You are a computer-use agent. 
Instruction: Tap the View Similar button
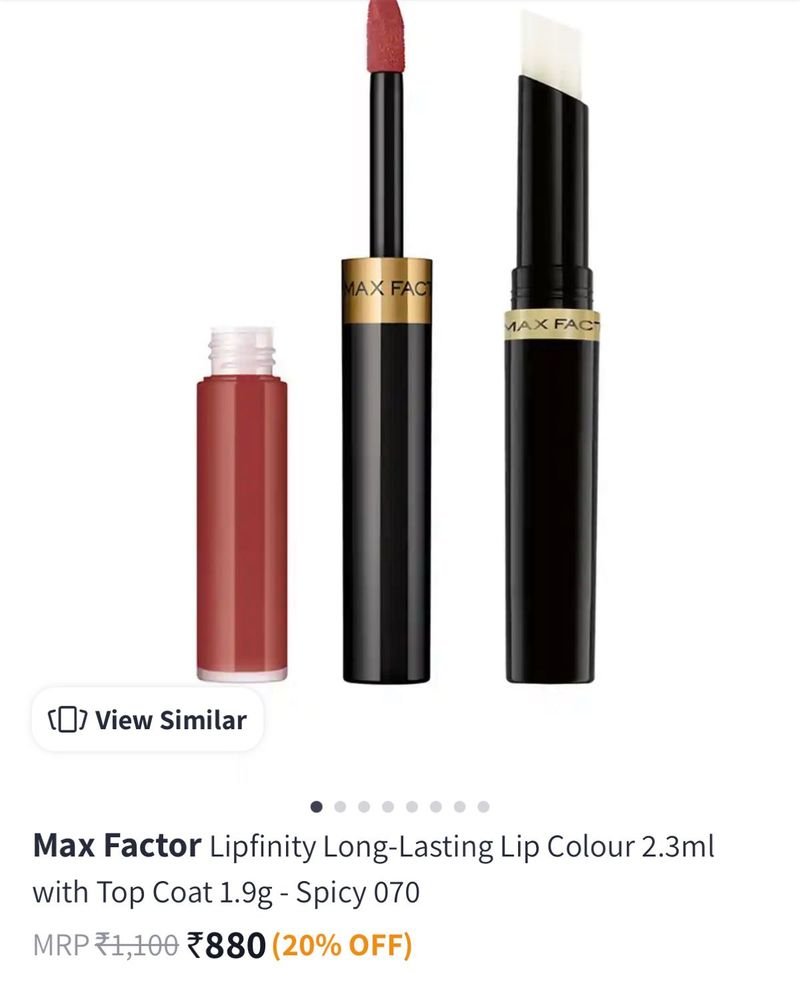click(148, 719)
